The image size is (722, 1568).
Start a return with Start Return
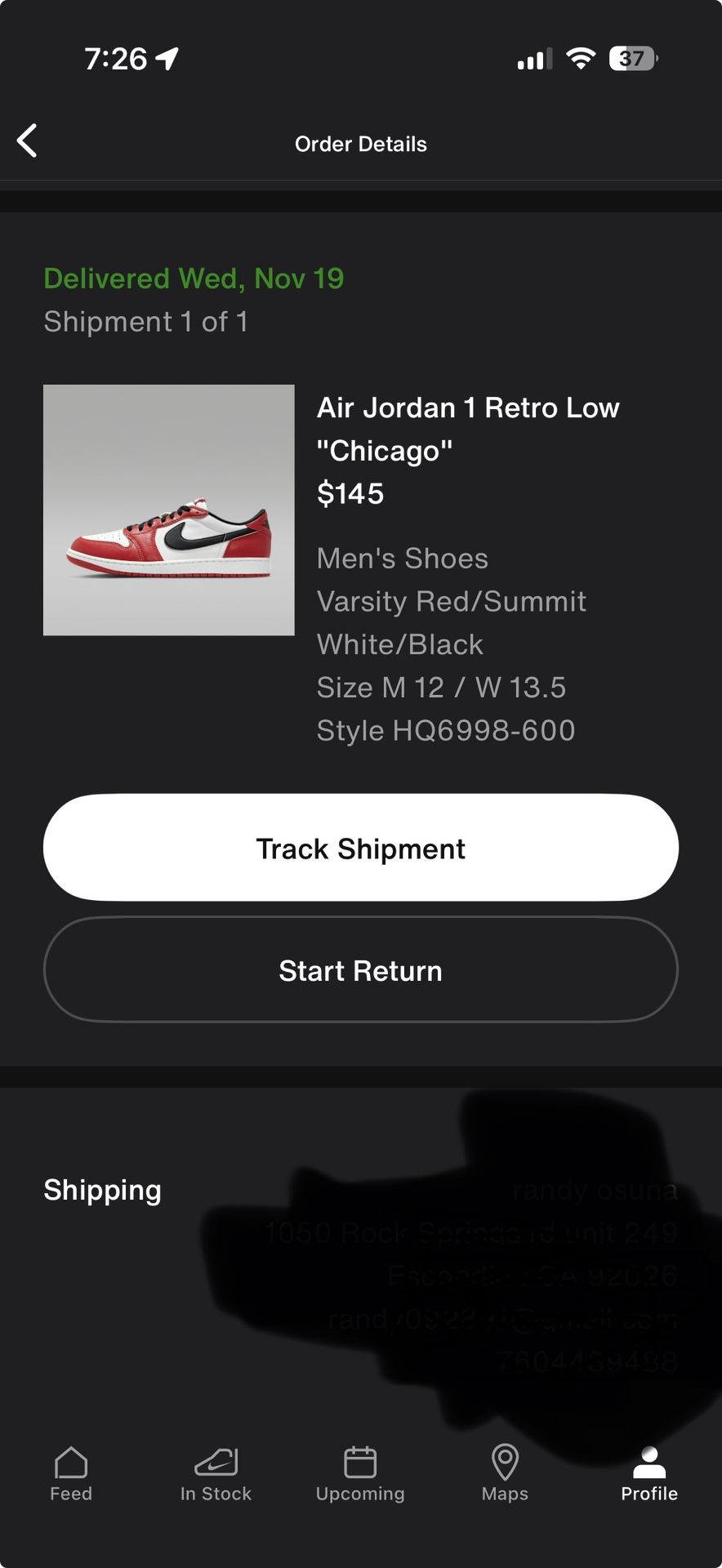point(361,970)
